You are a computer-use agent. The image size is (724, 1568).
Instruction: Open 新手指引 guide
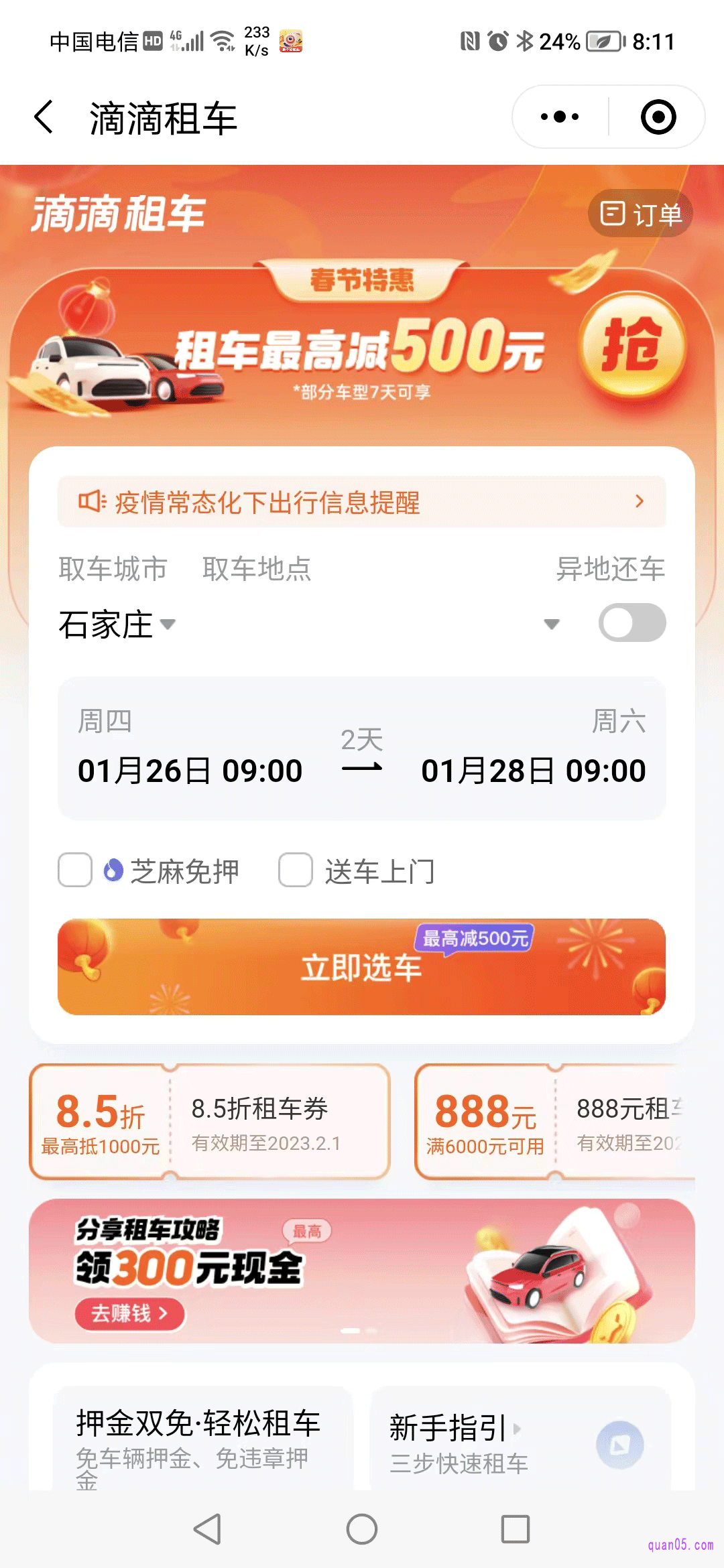click(520, 1441)
